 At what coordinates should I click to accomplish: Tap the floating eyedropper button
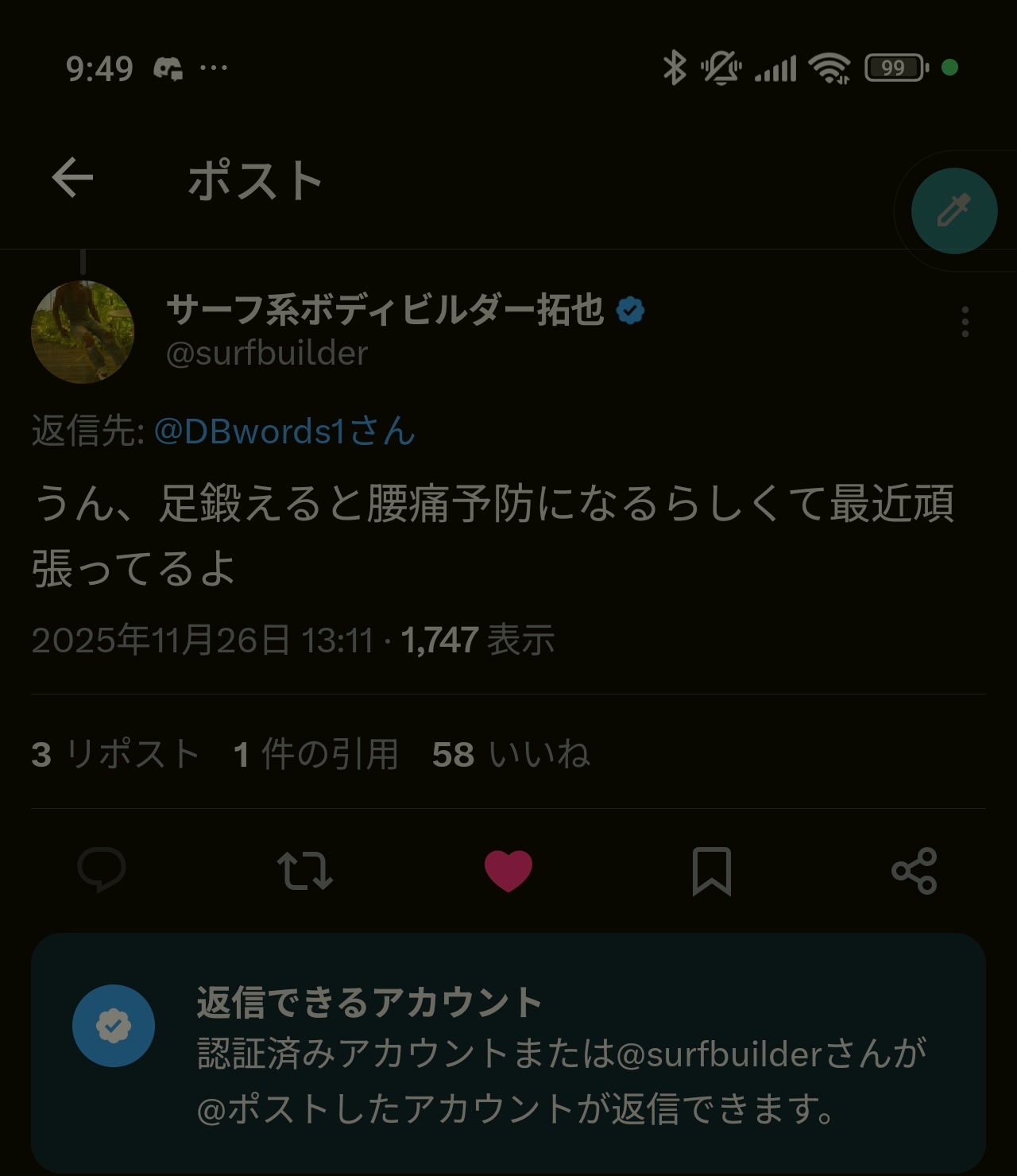953,211
